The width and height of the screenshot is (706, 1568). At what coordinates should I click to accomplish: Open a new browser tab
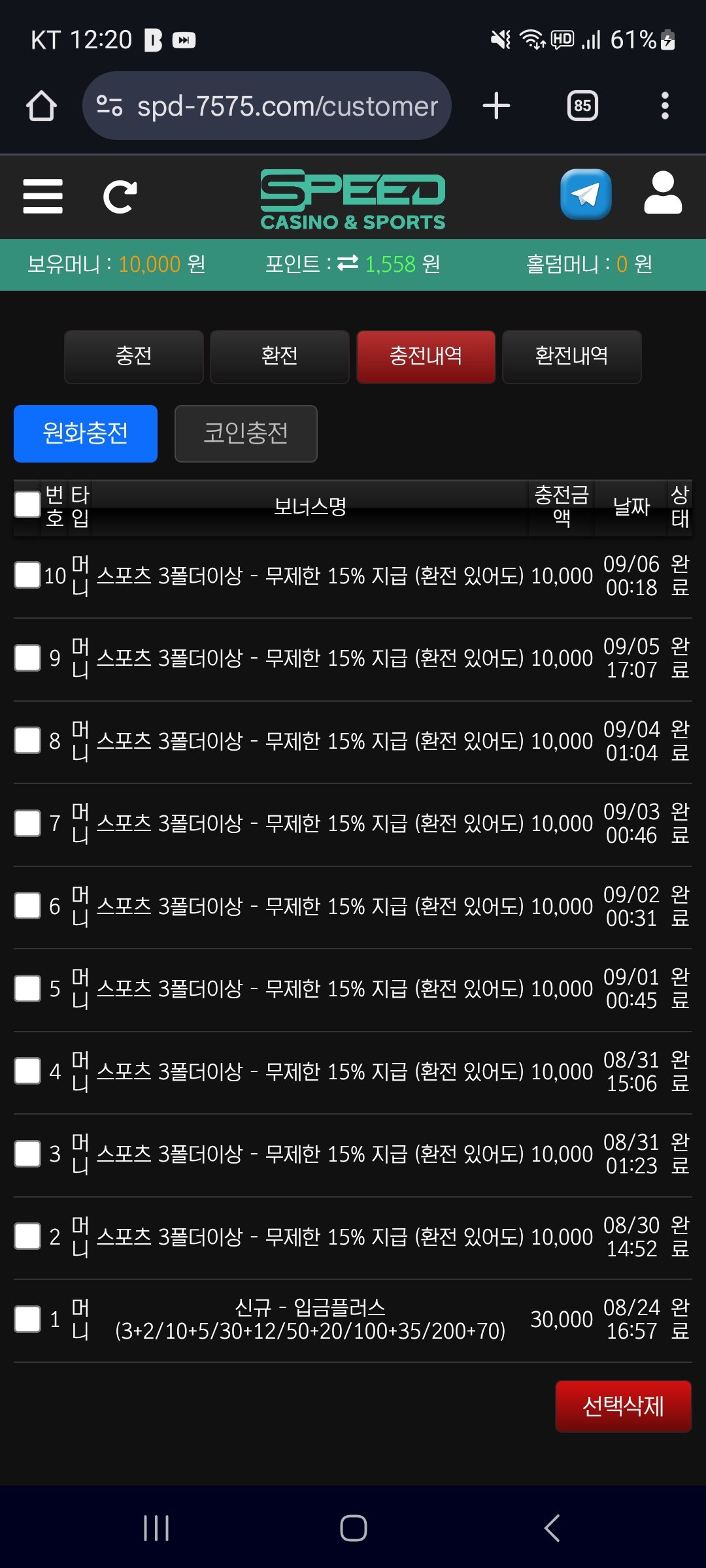496,106
